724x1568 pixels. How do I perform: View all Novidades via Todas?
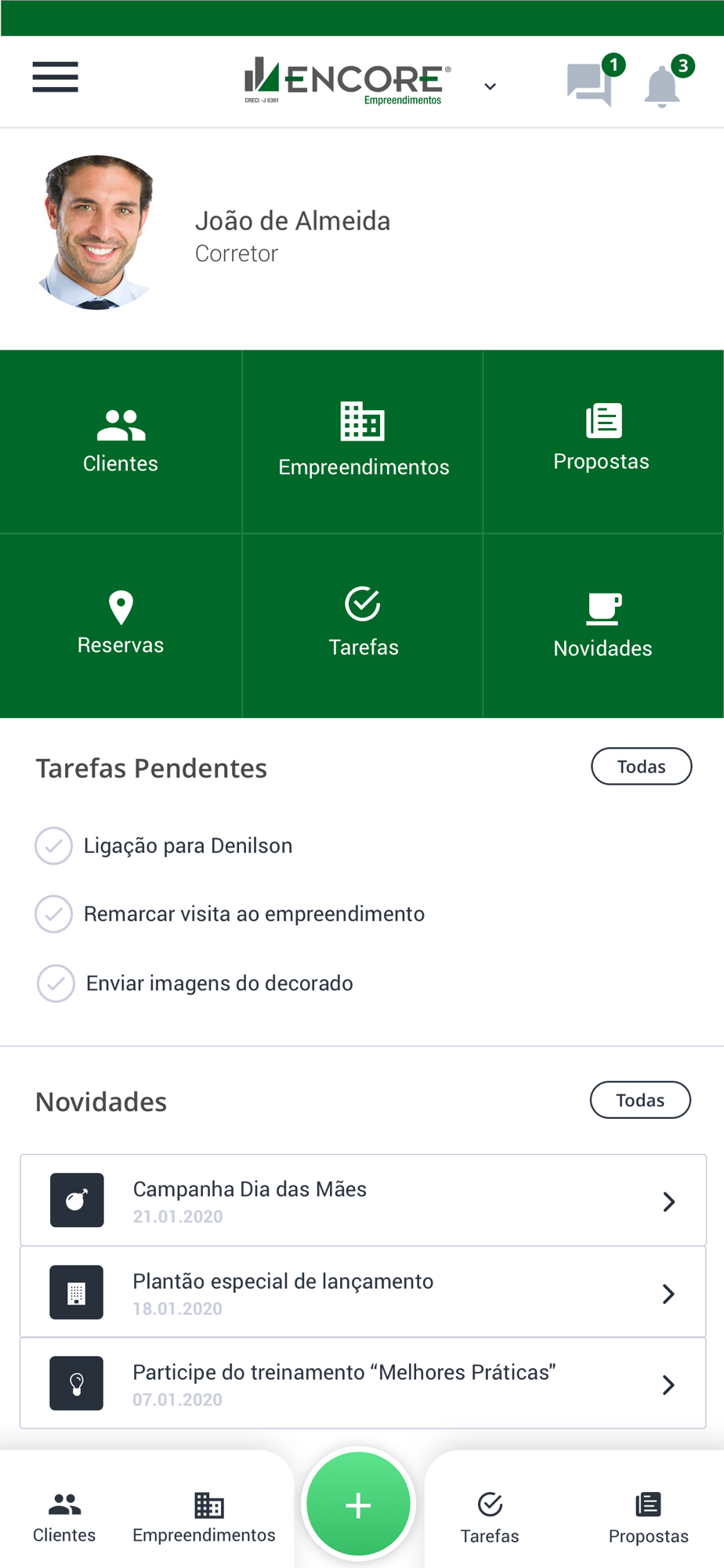[x=640, y=1100]
